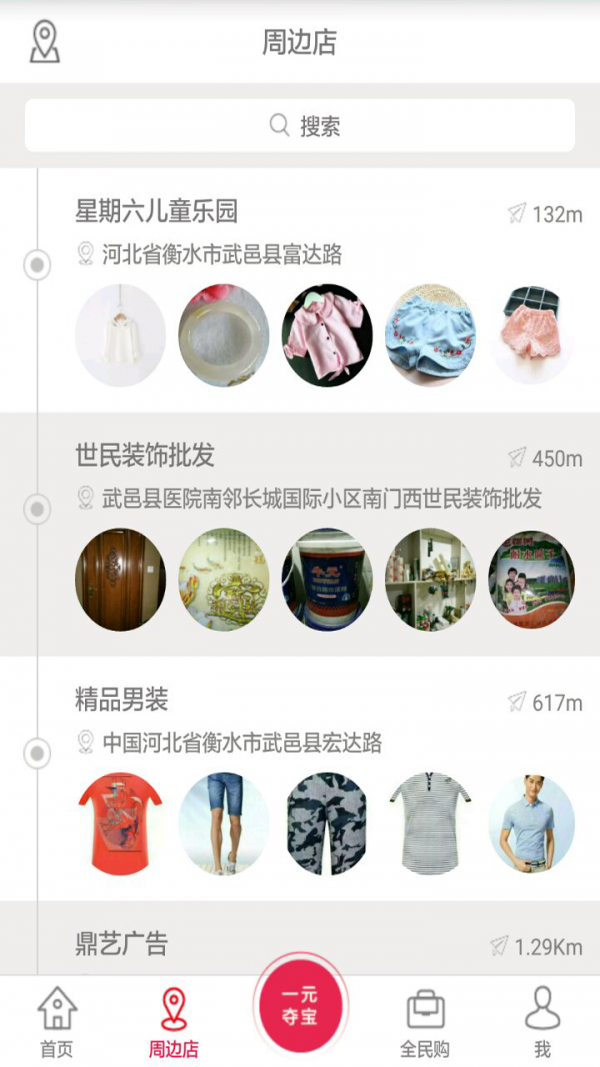Open the 世民装饰批发 store
The height and width of the screenshot is (1067, 600).
click(x=145, y=456)
